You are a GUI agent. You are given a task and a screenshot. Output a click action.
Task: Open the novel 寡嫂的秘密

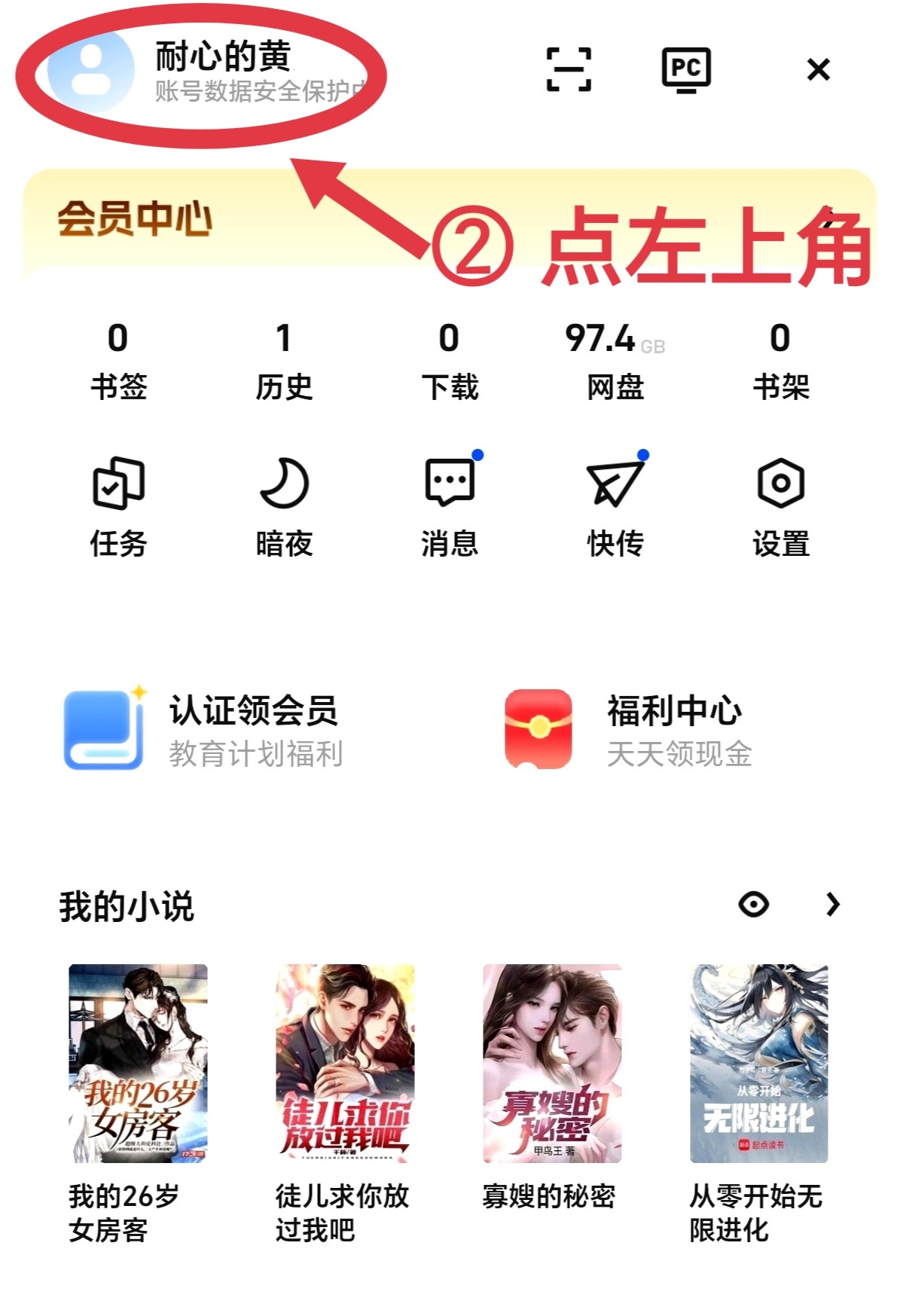(x=551, y=1085)
